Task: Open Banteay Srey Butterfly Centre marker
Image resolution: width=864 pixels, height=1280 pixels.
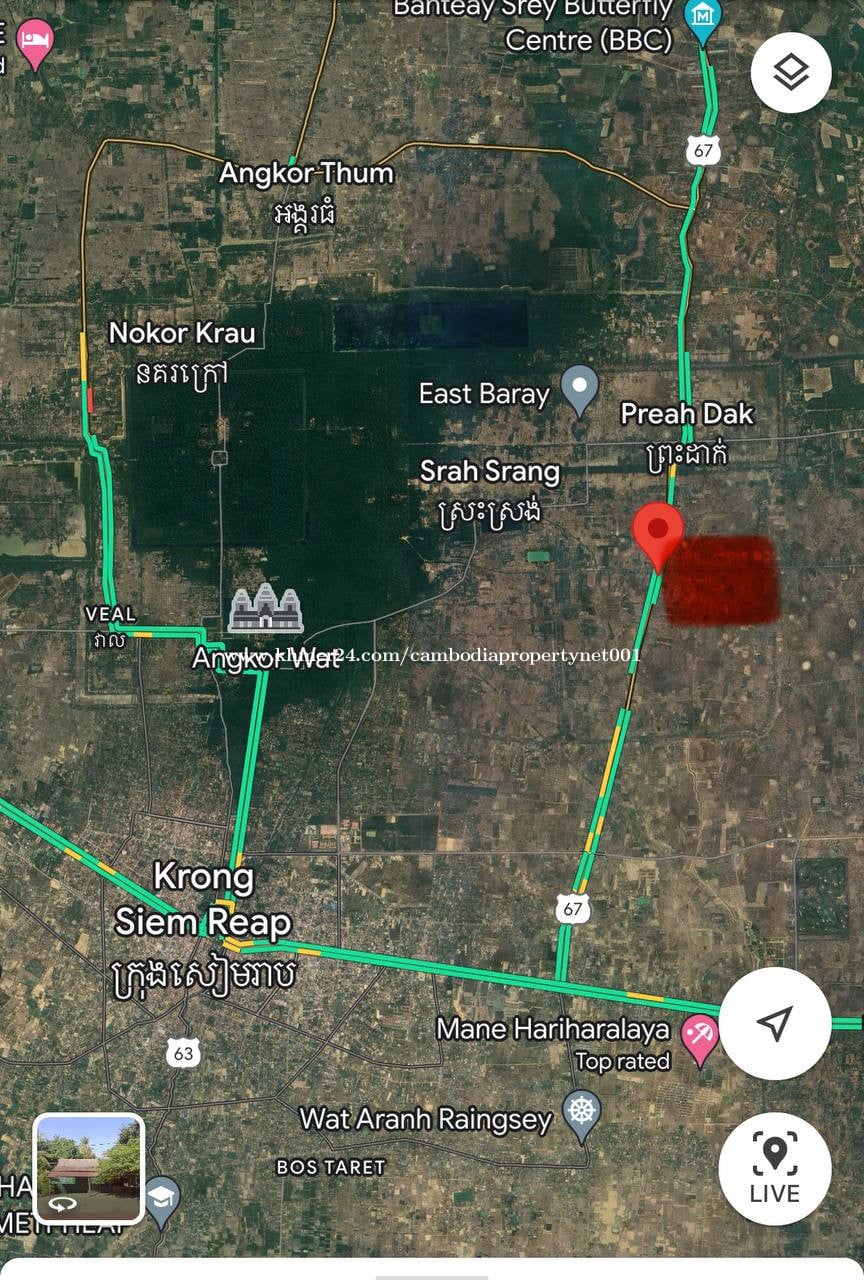Action: (x=703, y=18)
